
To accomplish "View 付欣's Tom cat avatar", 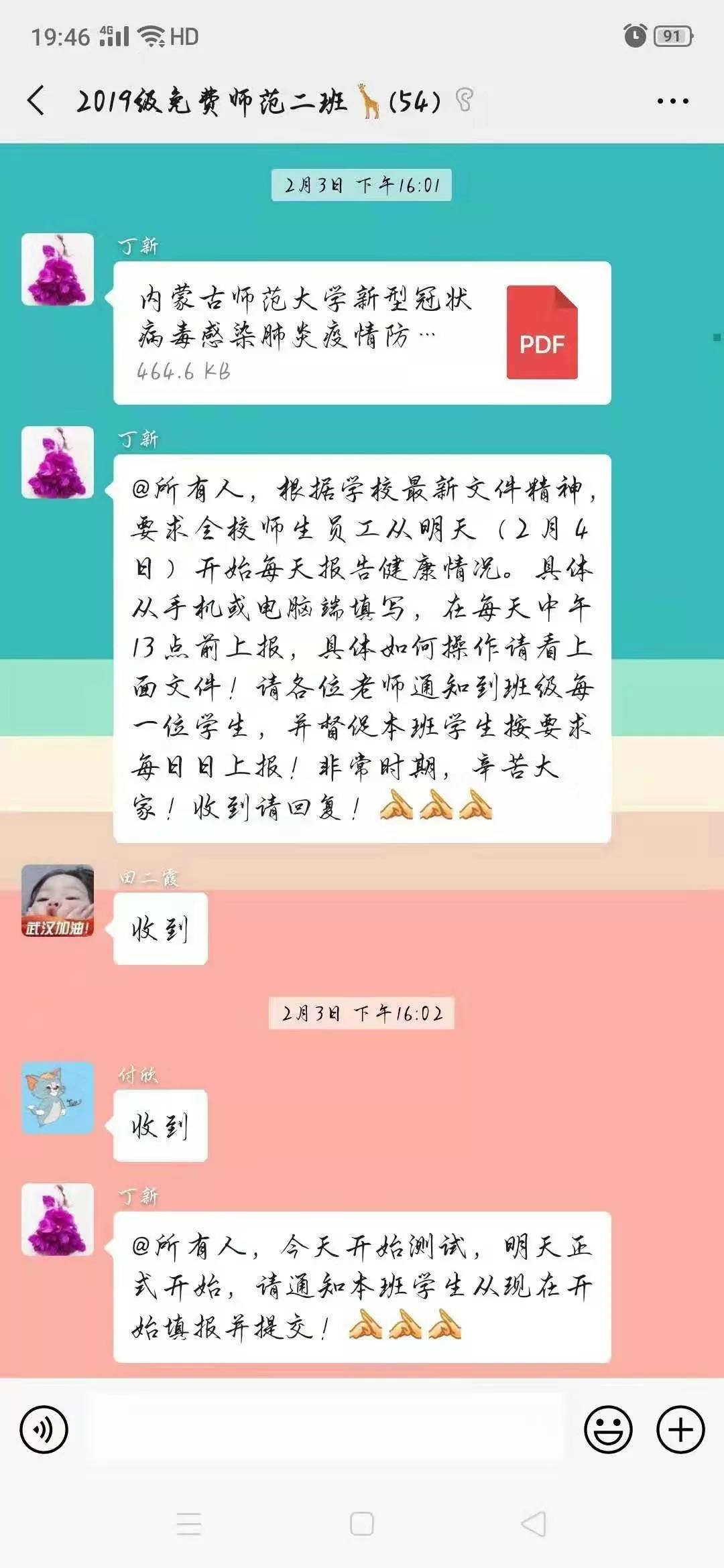I will [58, 1098].
